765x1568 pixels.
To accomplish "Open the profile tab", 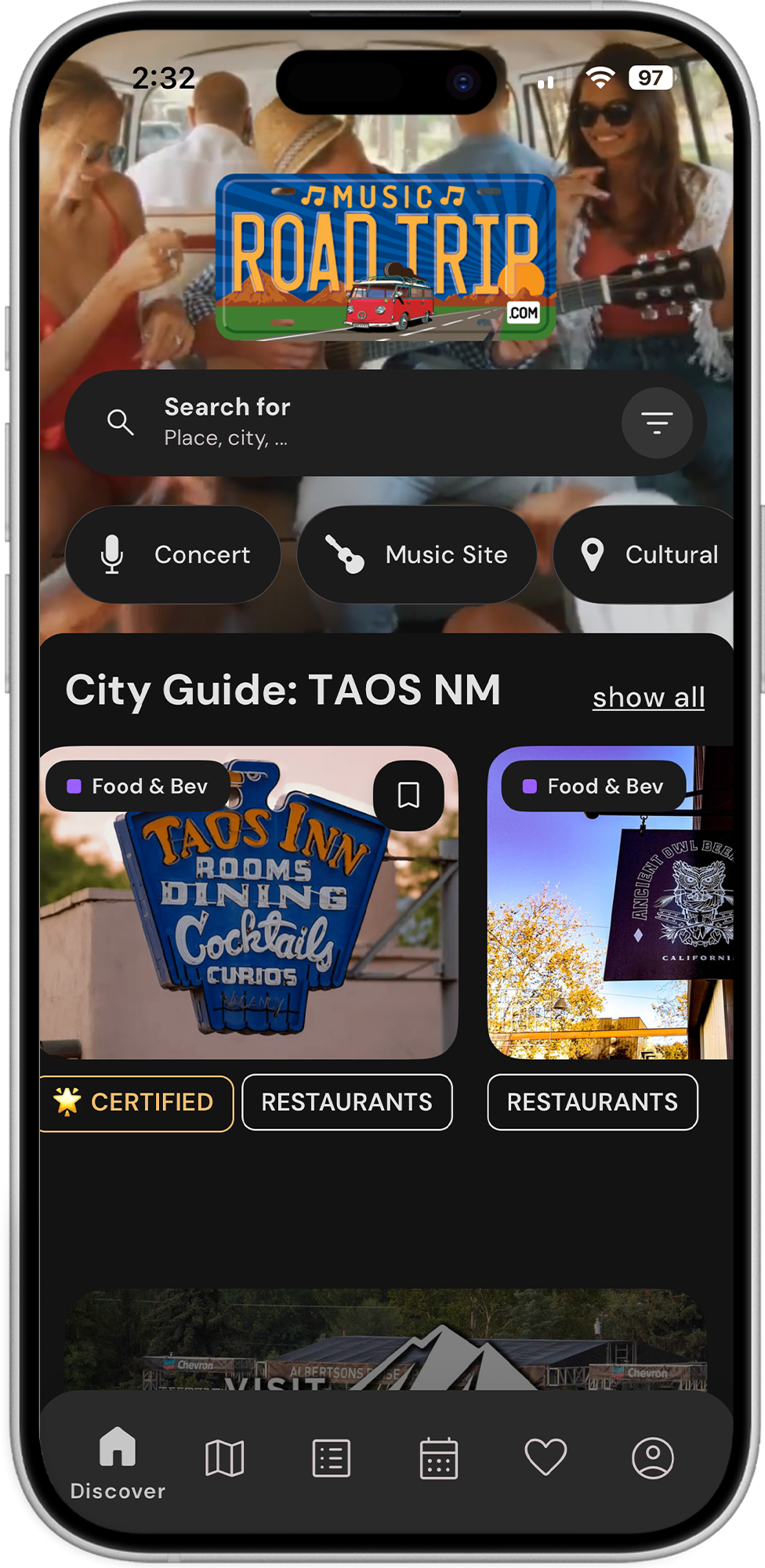I will [652, 1458].
